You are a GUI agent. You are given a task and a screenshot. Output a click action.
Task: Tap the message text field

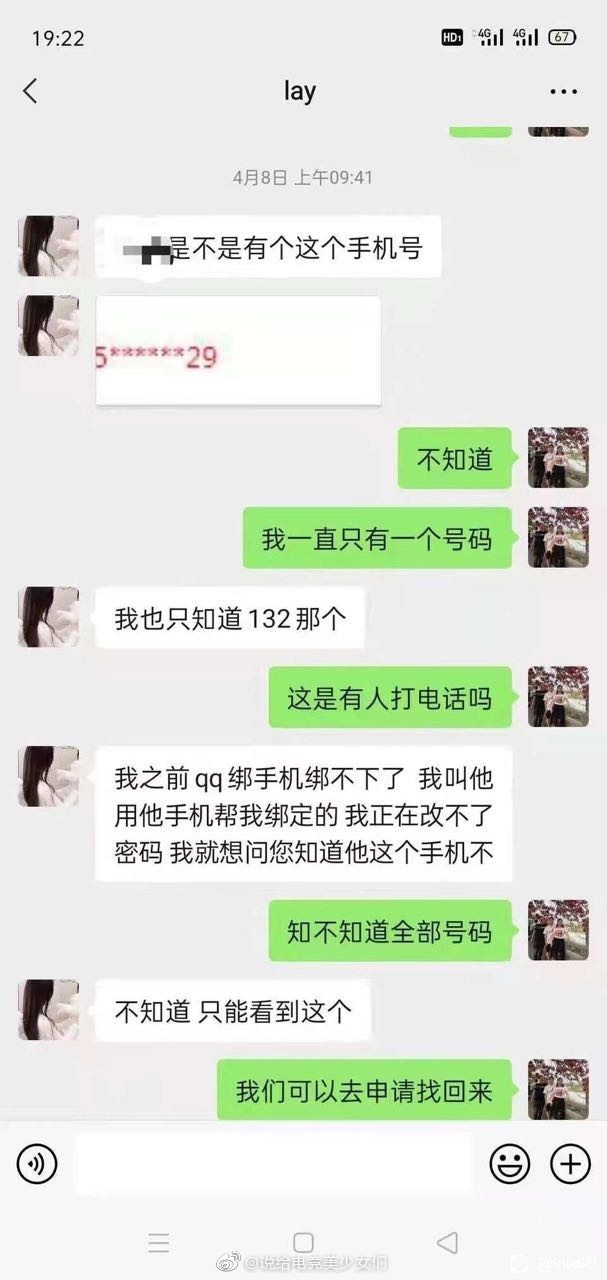click(x=272, y=1163)
